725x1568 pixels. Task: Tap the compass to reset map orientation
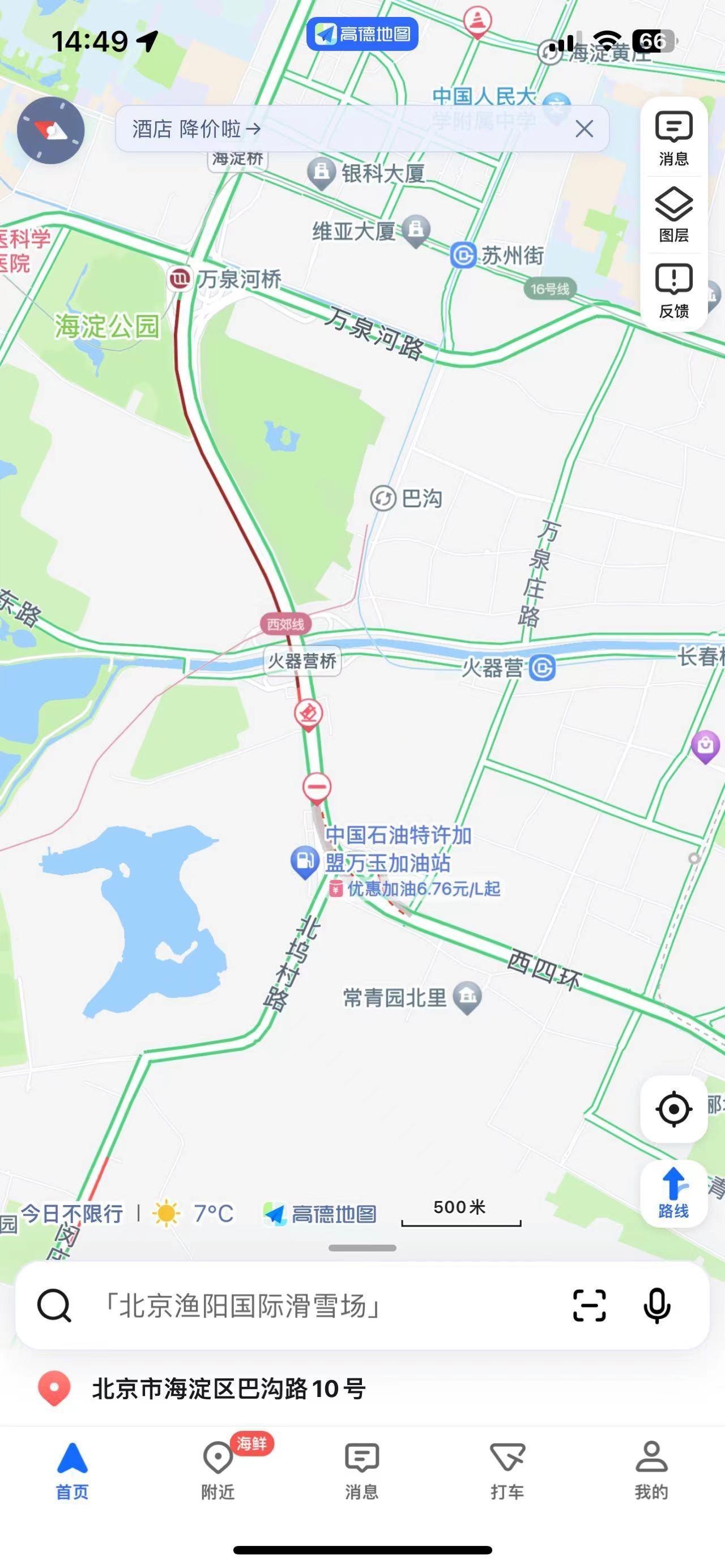(50, 130)
